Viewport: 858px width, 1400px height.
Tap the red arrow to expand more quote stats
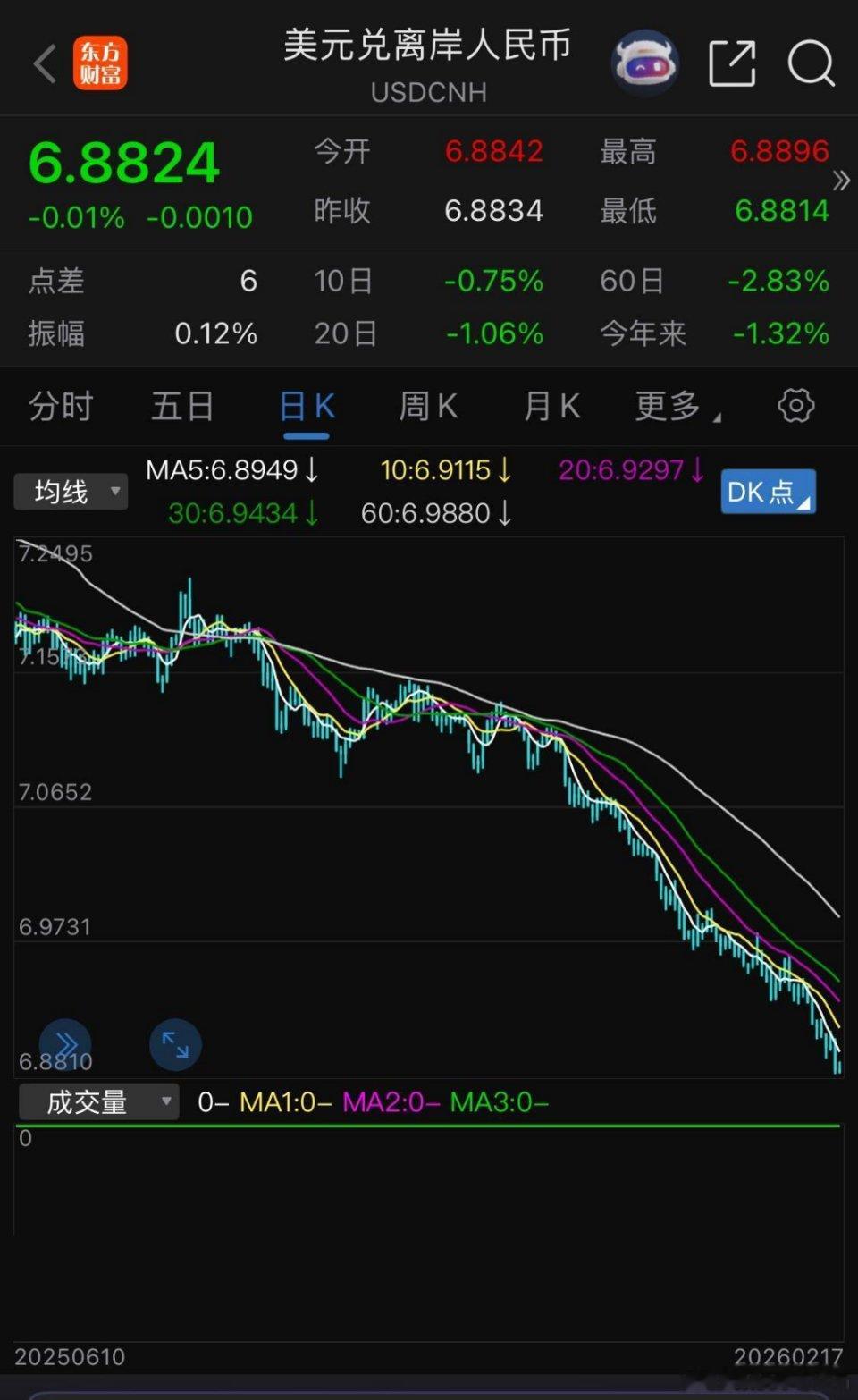coord(841,181)
